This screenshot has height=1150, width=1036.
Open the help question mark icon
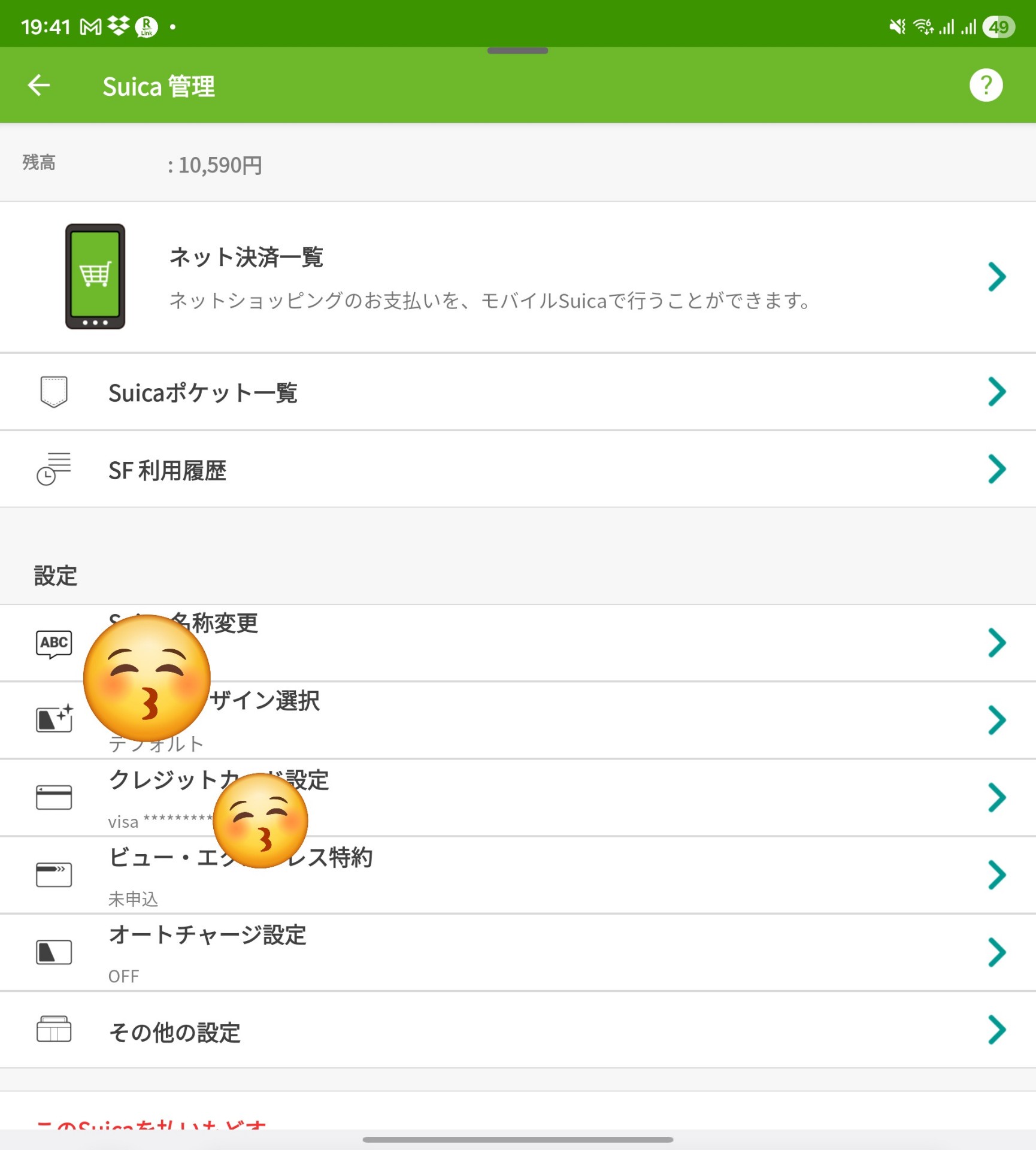(x=985, y=86)
